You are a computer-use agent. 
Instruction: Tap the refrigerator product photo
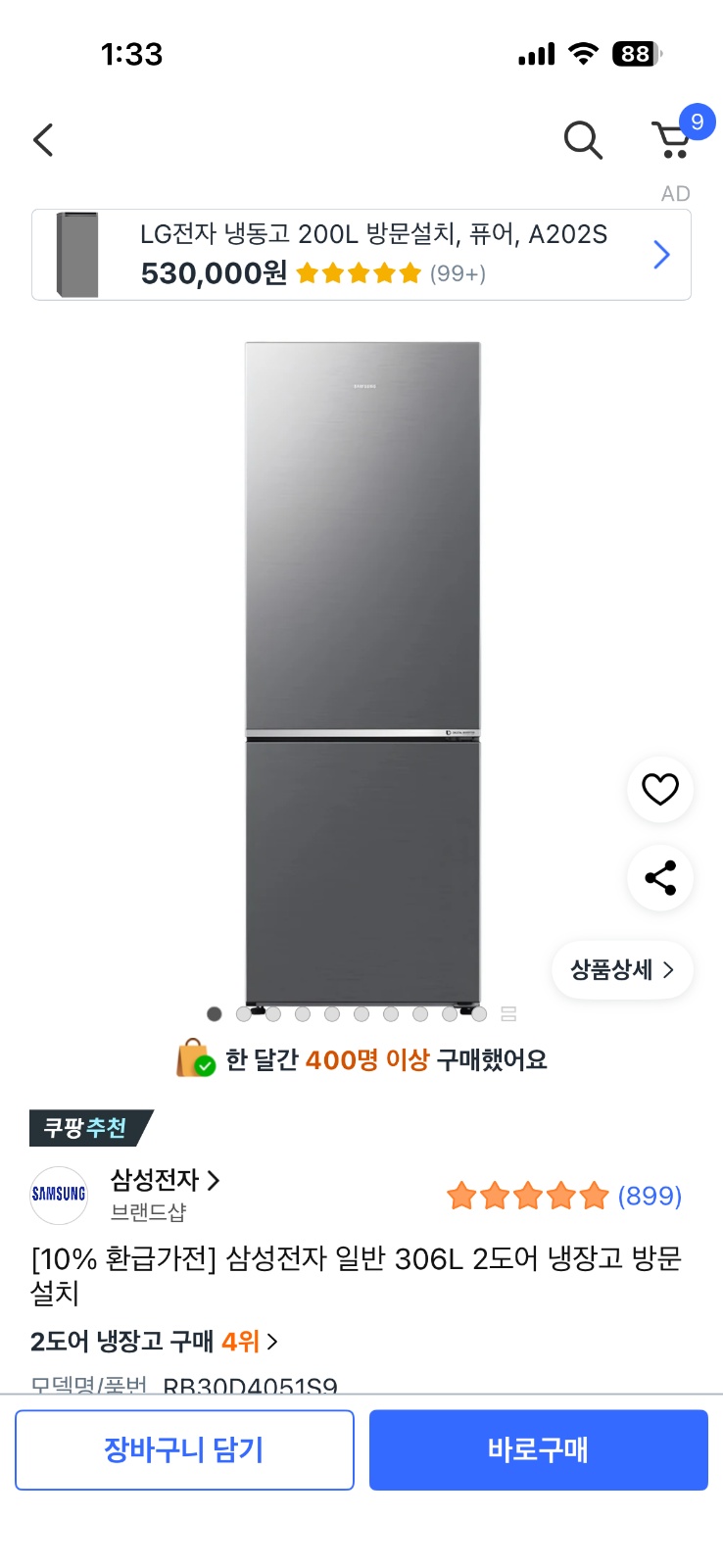pos(361,676)
